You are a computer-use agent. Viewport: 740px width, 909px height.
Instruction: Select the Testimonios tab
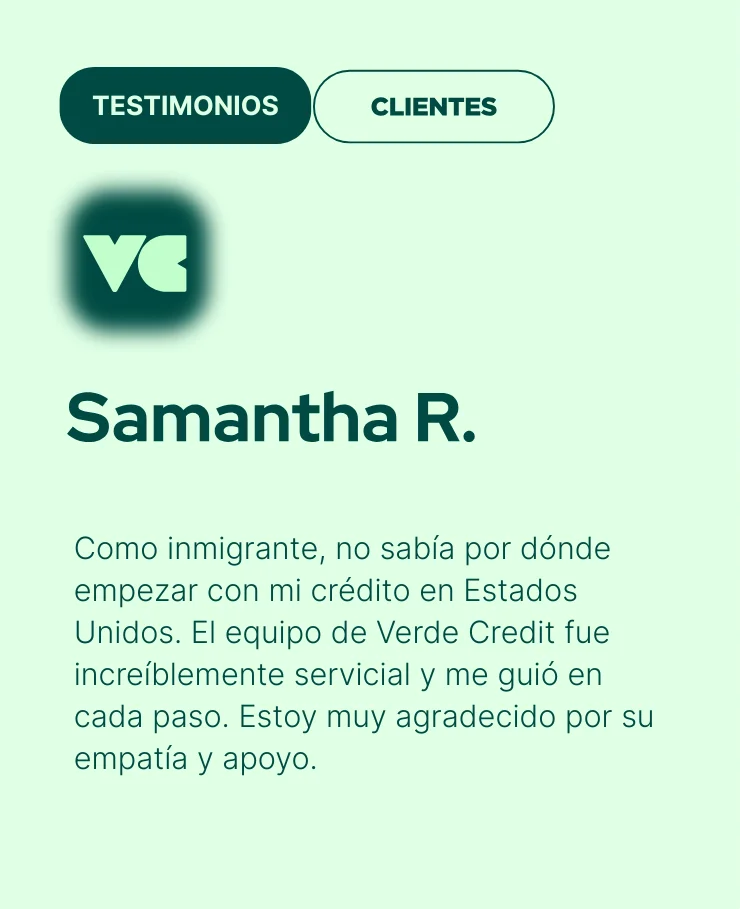[x=185, y=106]
